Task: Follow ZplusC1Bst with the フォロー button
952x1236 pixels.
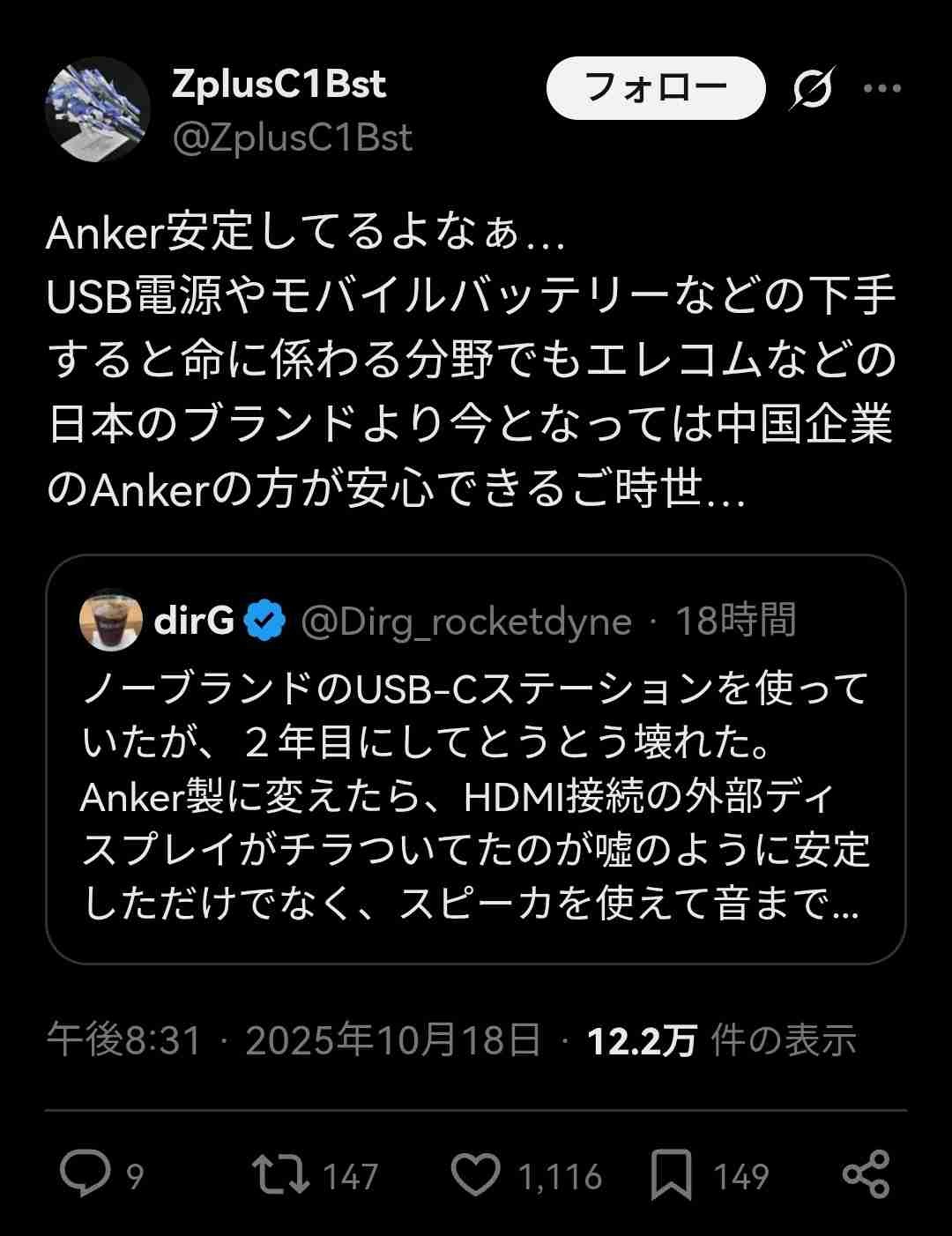Action: [655, 88]
